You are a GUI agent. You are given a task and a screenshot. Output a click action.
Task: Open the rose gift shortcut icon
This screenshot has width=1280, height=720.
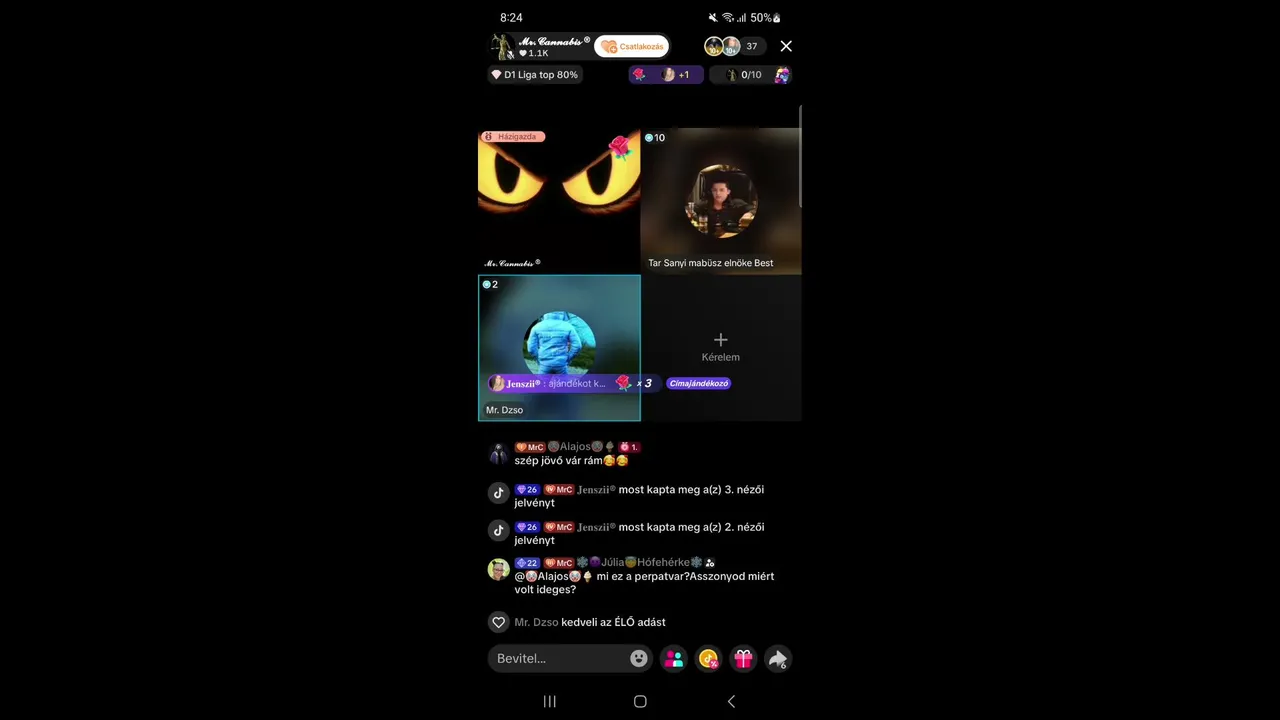(708, 658)
